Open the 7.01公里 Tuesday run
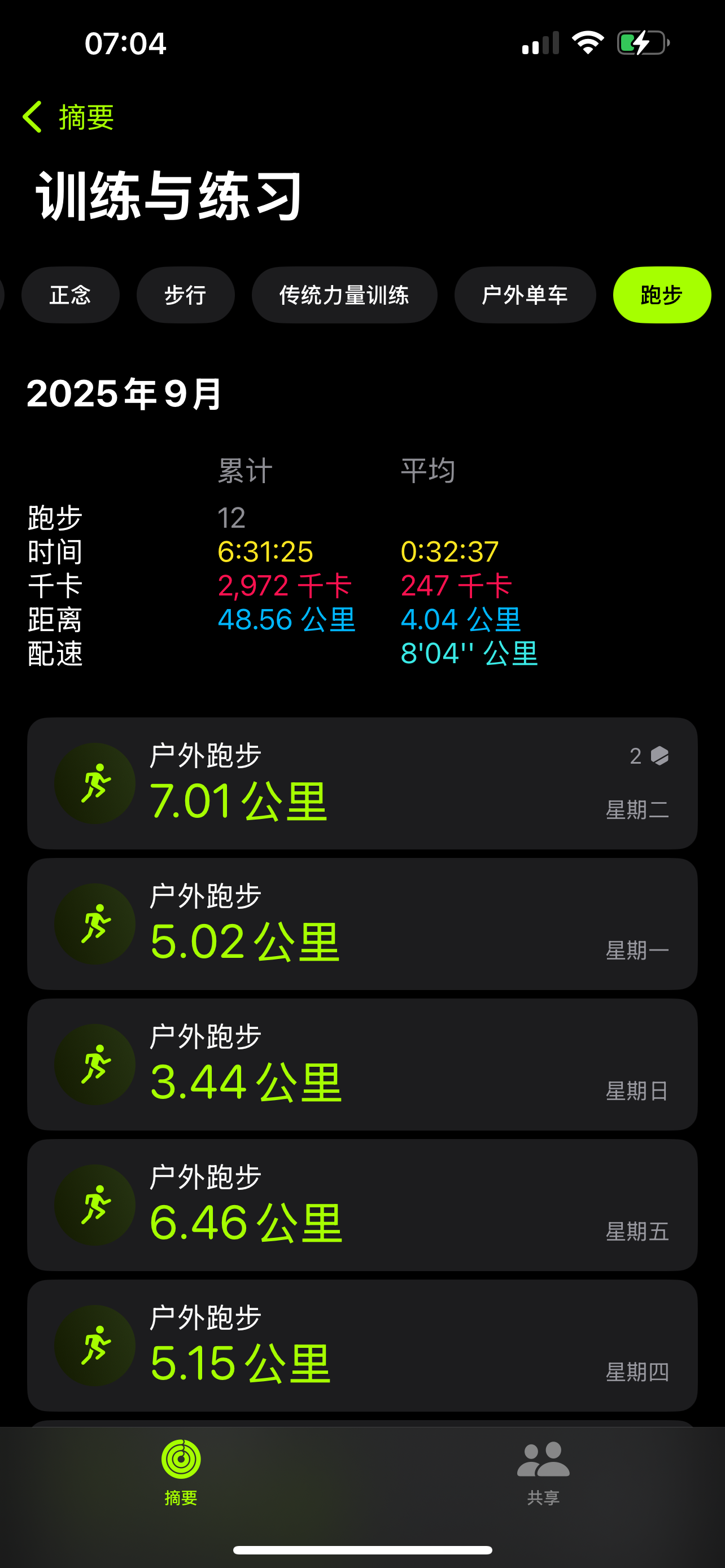The height and width of the screenshot is (1568, 725). pyautogui.click(x=362, y=783)
